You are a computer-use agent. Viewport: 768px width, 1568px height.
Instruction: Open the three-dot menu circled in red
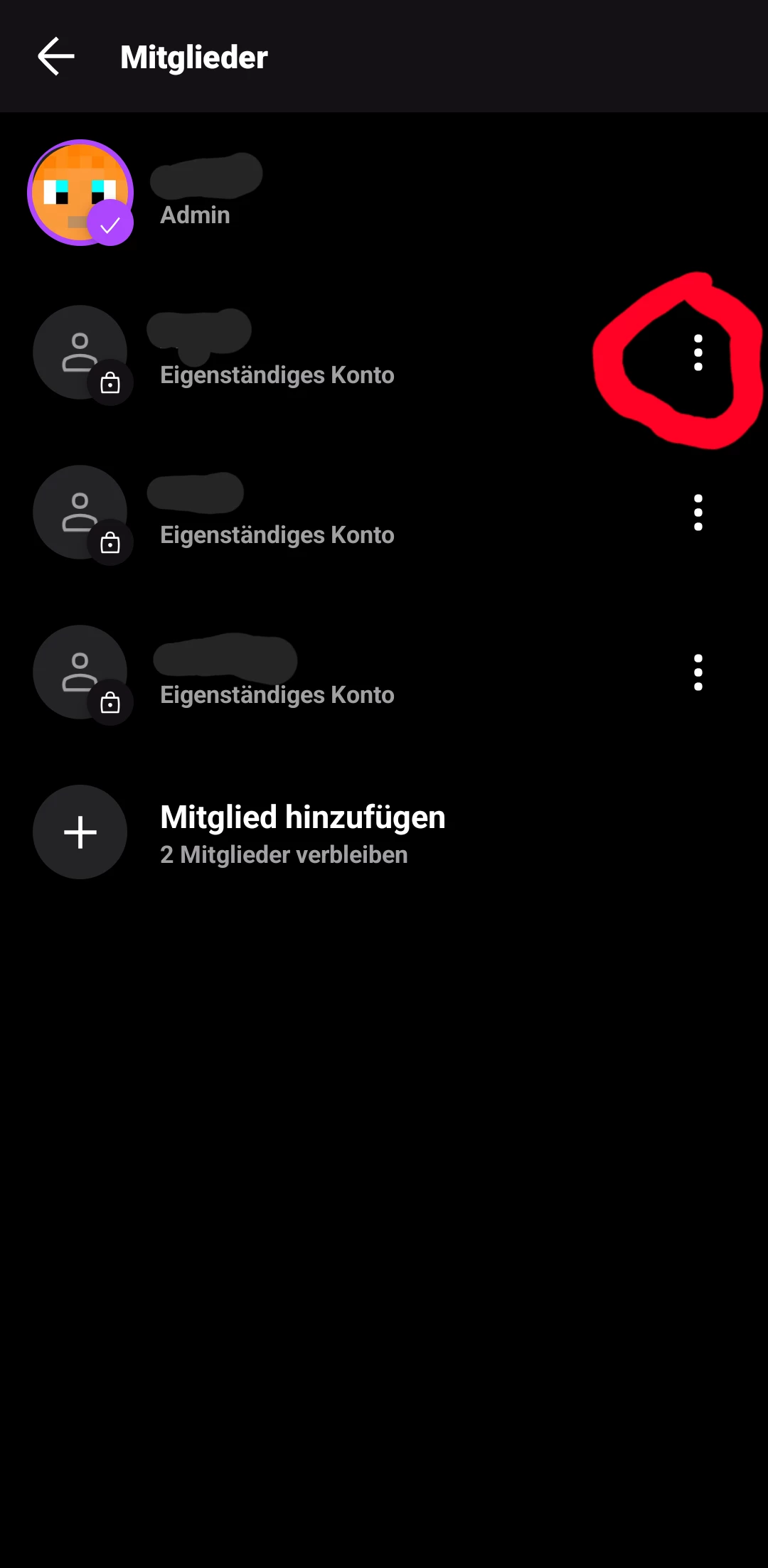tap(698, 353)
